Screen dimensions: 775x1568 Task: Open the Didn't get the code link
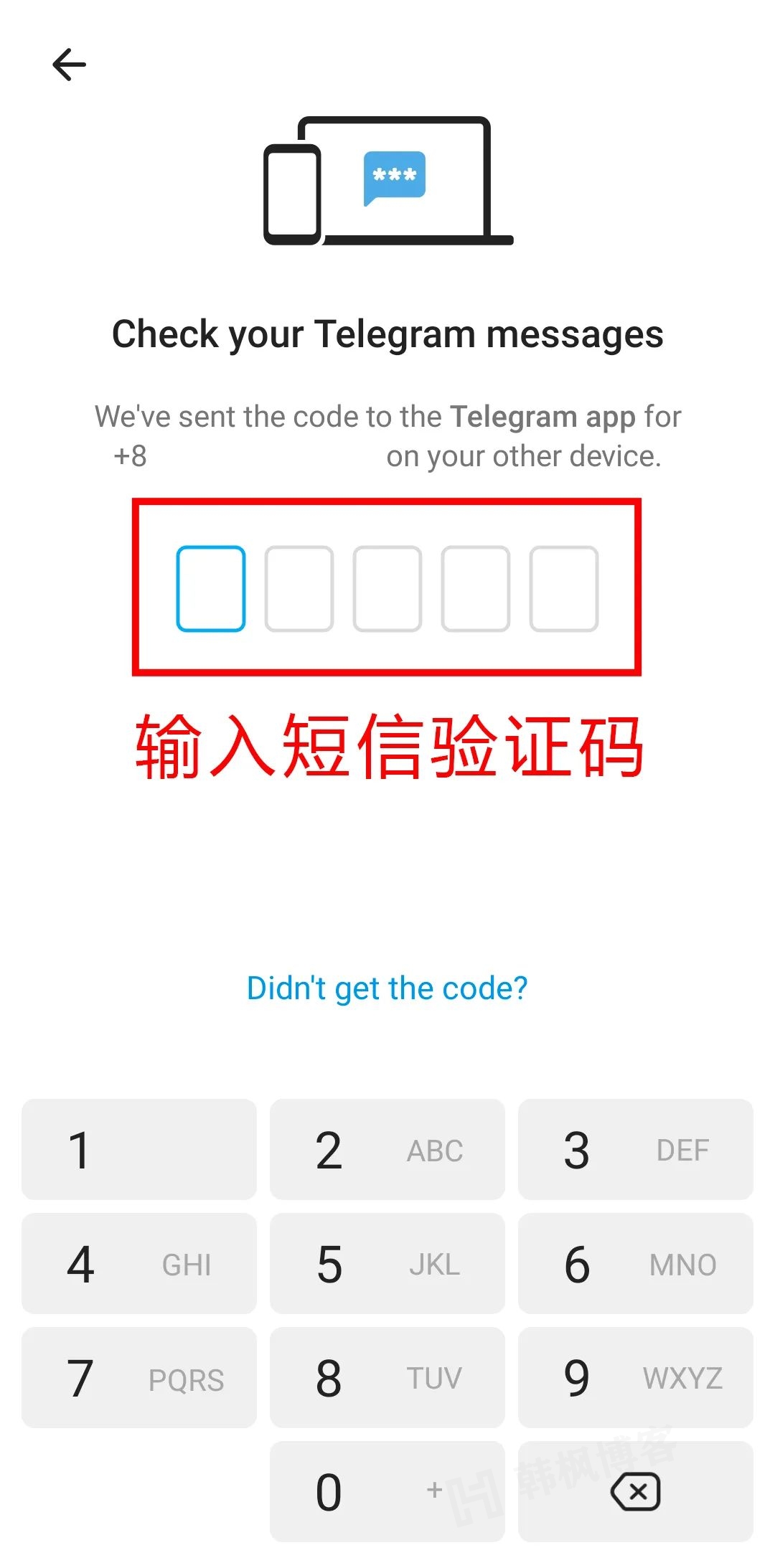click(387, 988)
